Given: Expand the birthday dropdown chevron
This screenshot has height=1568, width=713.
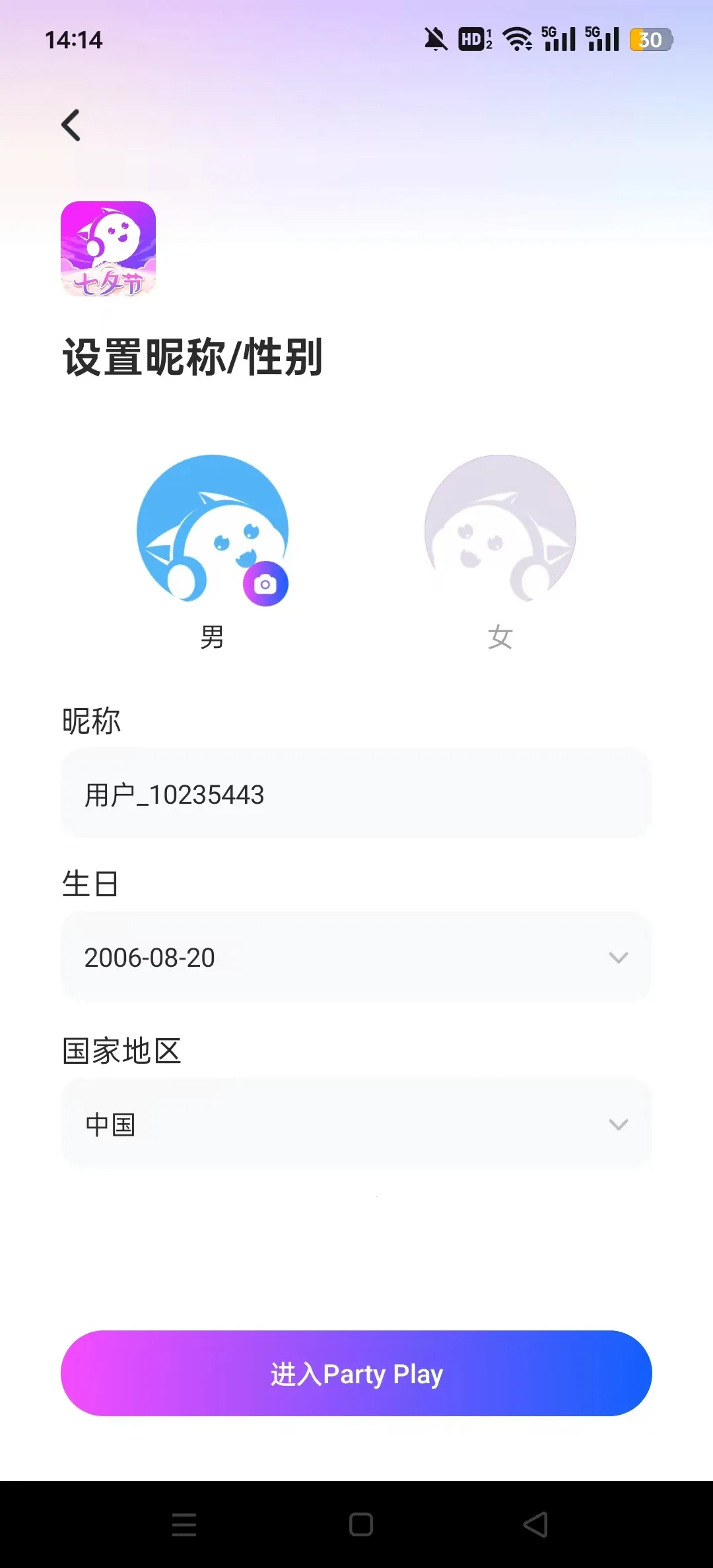Looking at the screenshot, I should 617,957.
